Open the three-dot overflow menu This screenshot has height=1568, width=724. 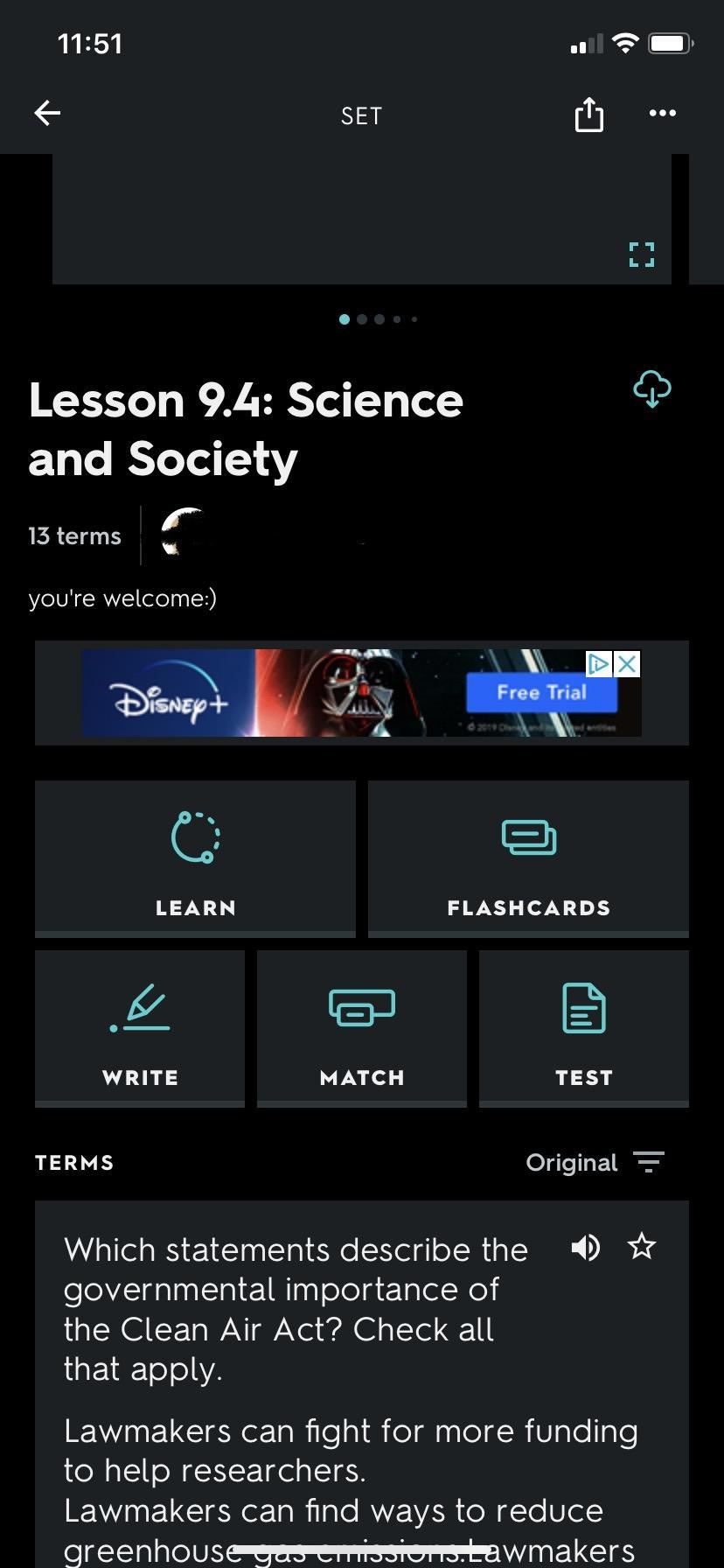[x=662, y=113]
